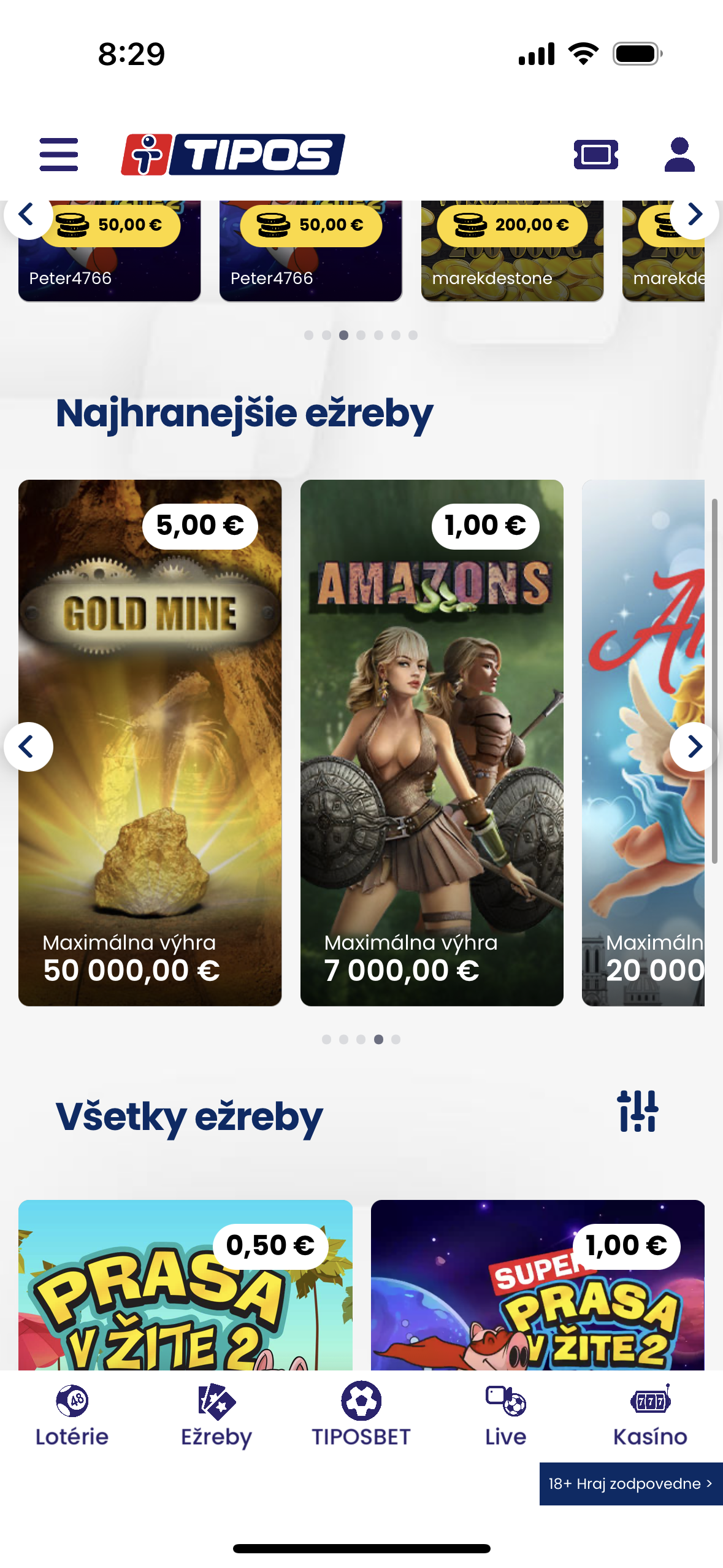The image size is (723, 1568).
Task: Open the hamburger menu
Action: pos(59,154)
